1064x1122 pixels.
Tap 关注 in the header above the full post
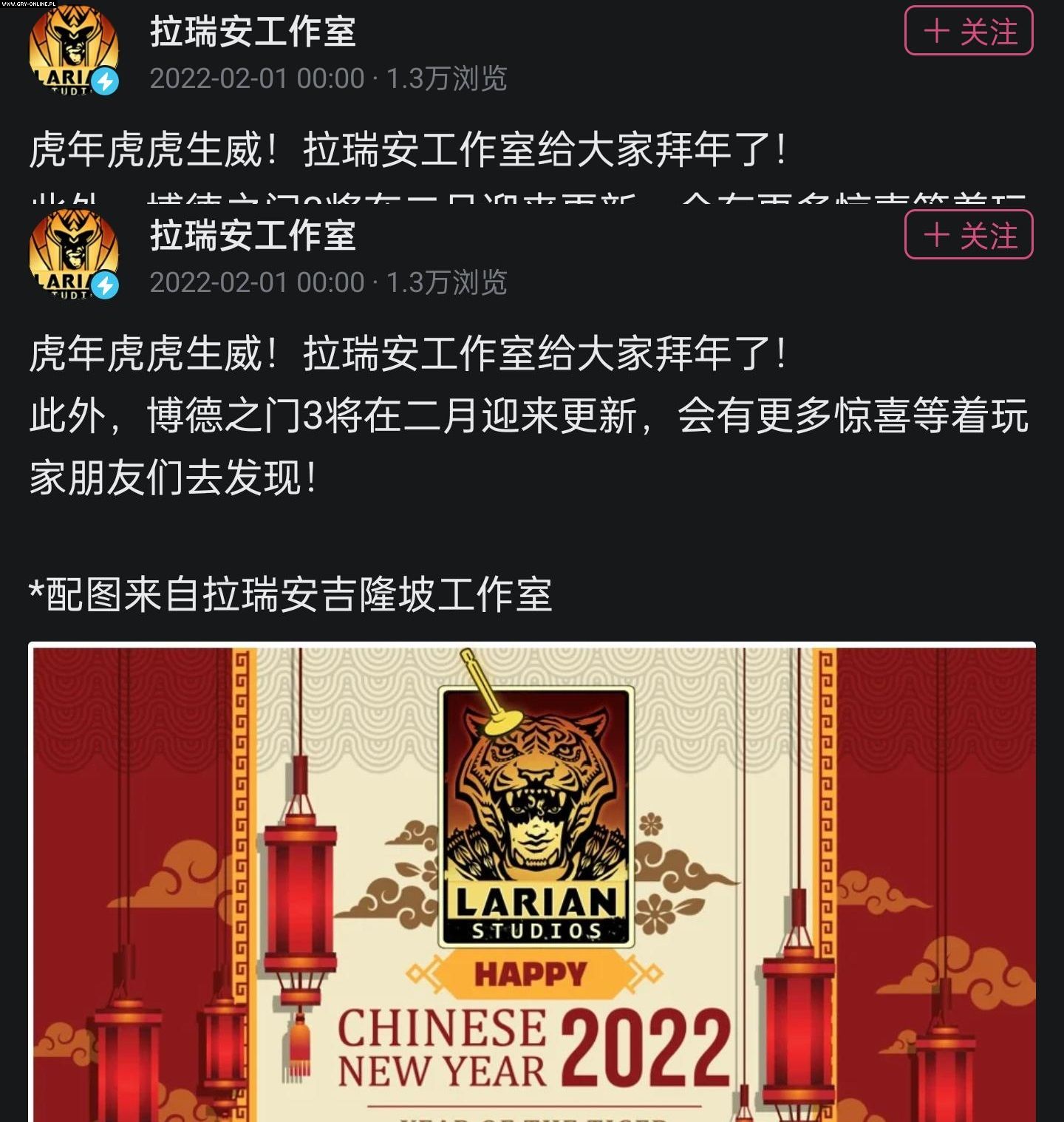click(x=969, y=235)
